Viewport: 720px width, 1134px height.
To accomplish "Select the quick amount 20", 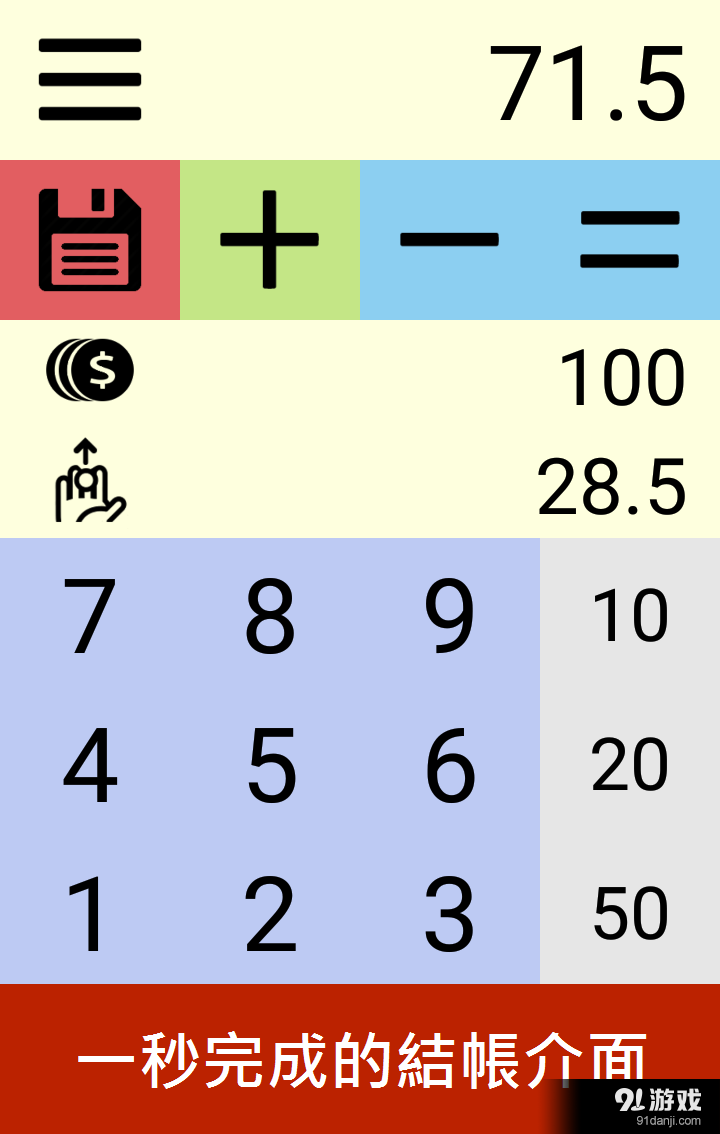I will pyautogui.click(x=628, y=765).
